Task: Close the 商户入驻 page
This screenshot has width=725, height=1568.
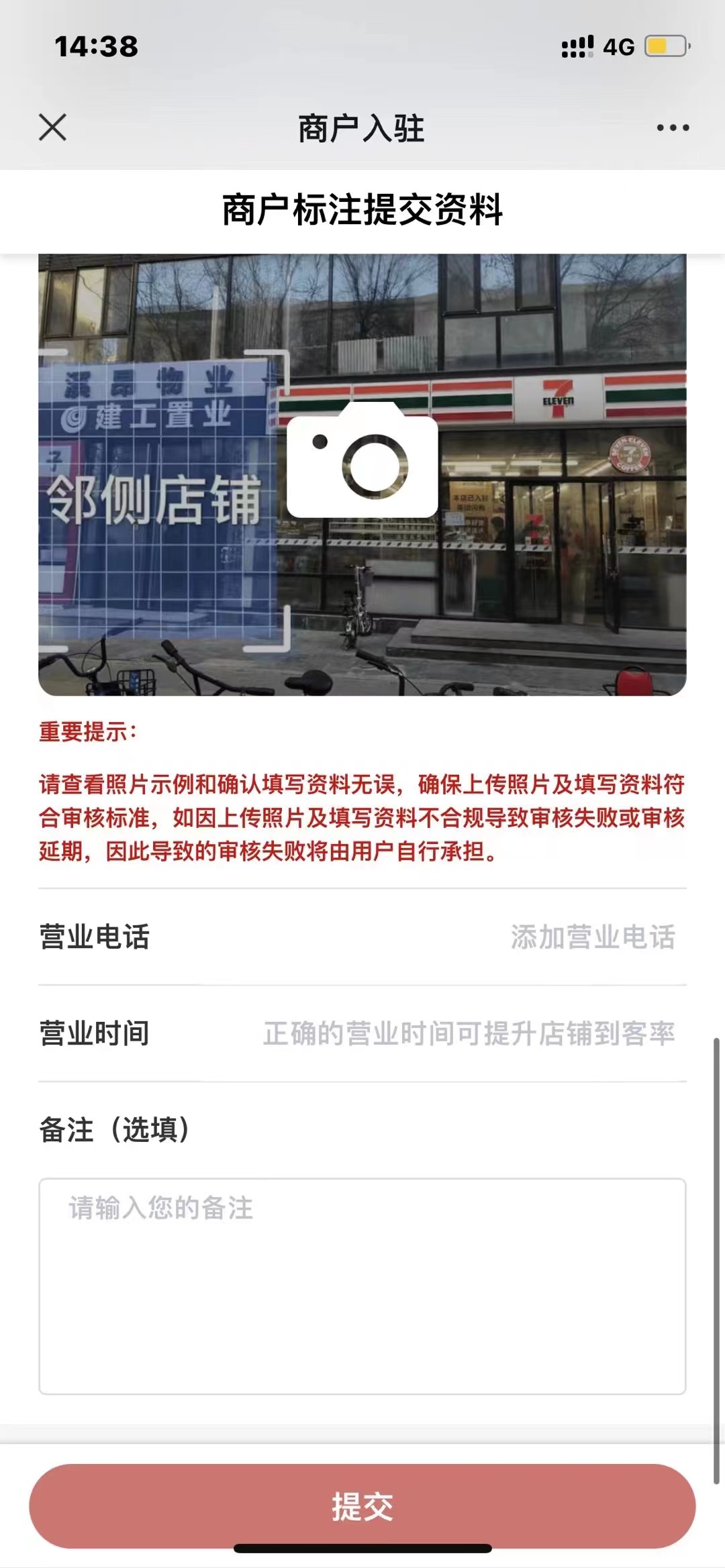Action: click(x=52, y=127)
